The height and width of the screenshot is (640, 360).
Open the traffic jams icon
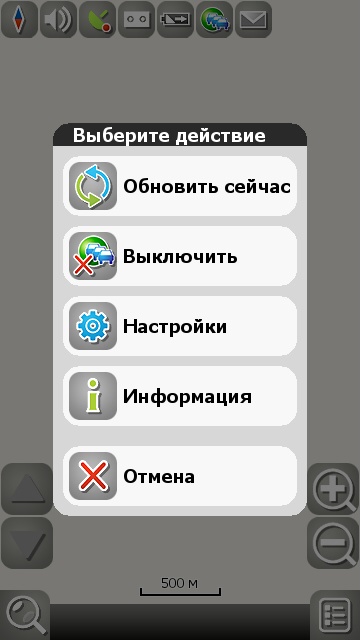215,19
